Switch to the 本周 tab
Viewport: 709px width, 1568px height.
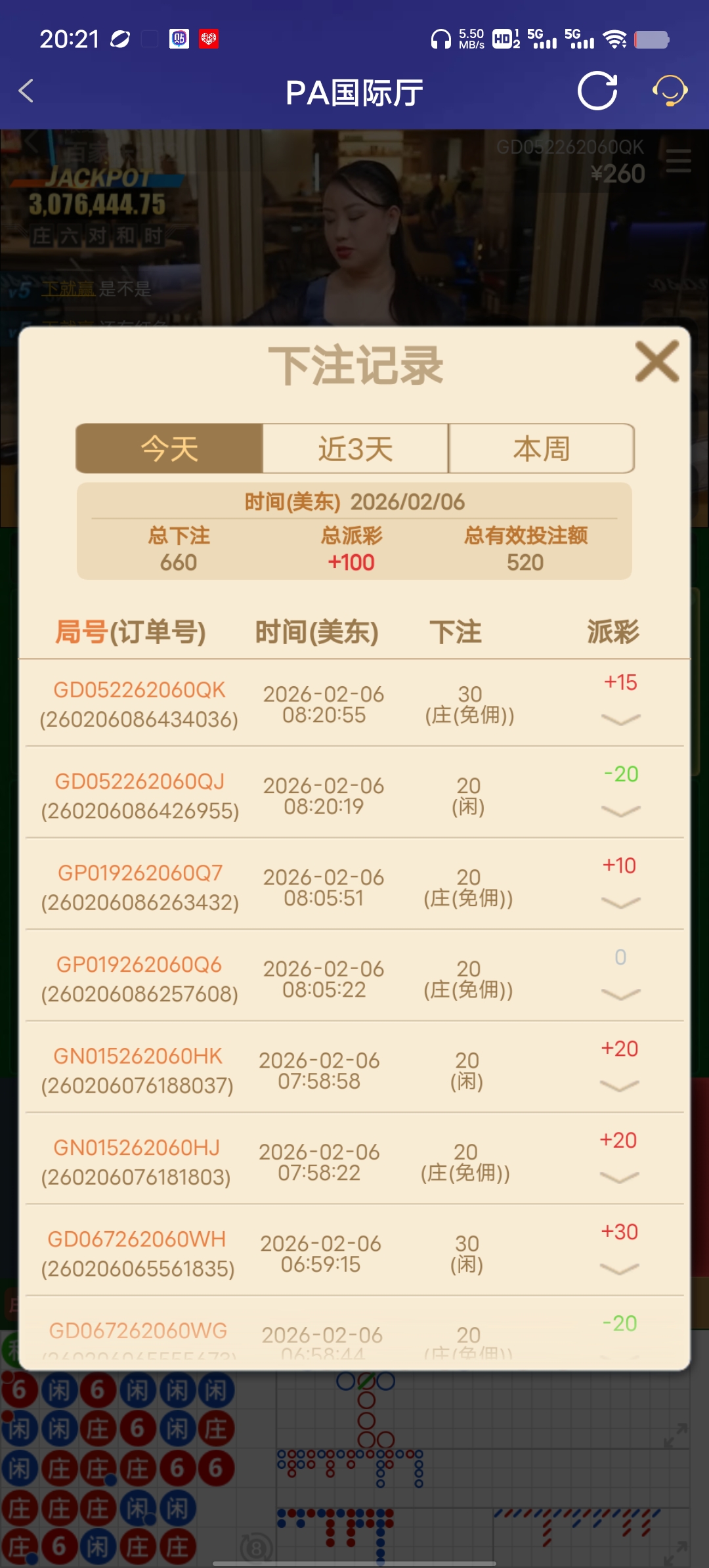pos(541,448)
